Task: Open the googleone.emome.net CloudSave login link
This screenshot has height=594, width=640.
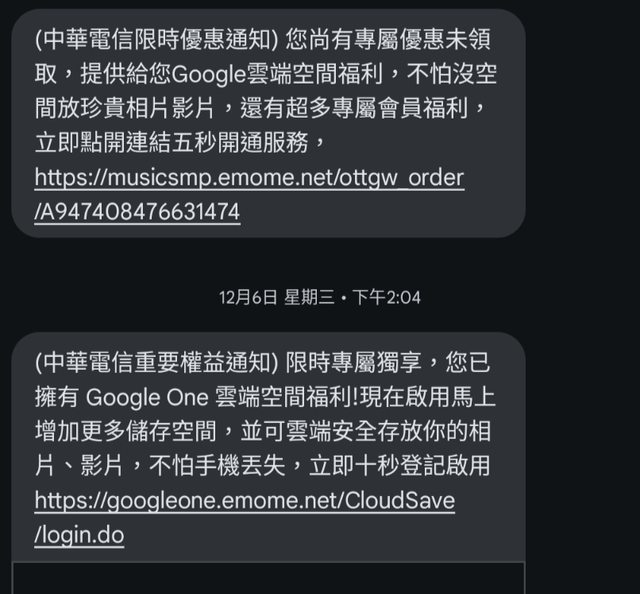Action: [x=244, y=500]
